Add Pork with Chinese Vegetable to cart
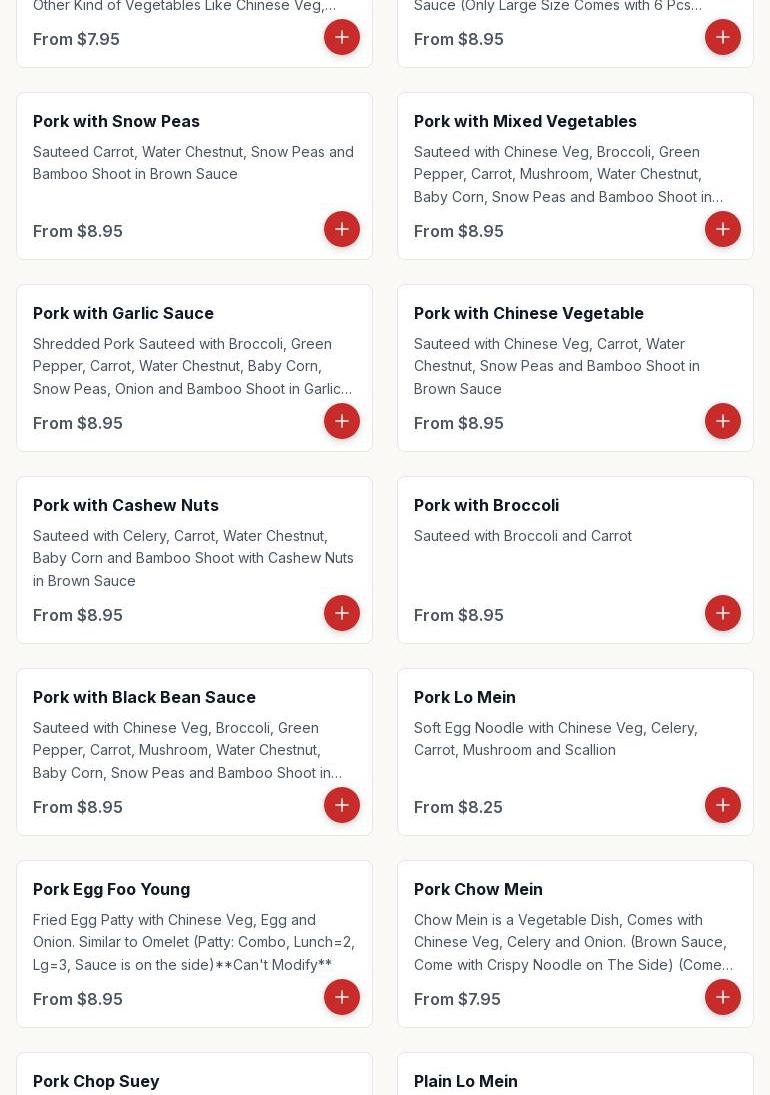 click(x=723, y=421)
